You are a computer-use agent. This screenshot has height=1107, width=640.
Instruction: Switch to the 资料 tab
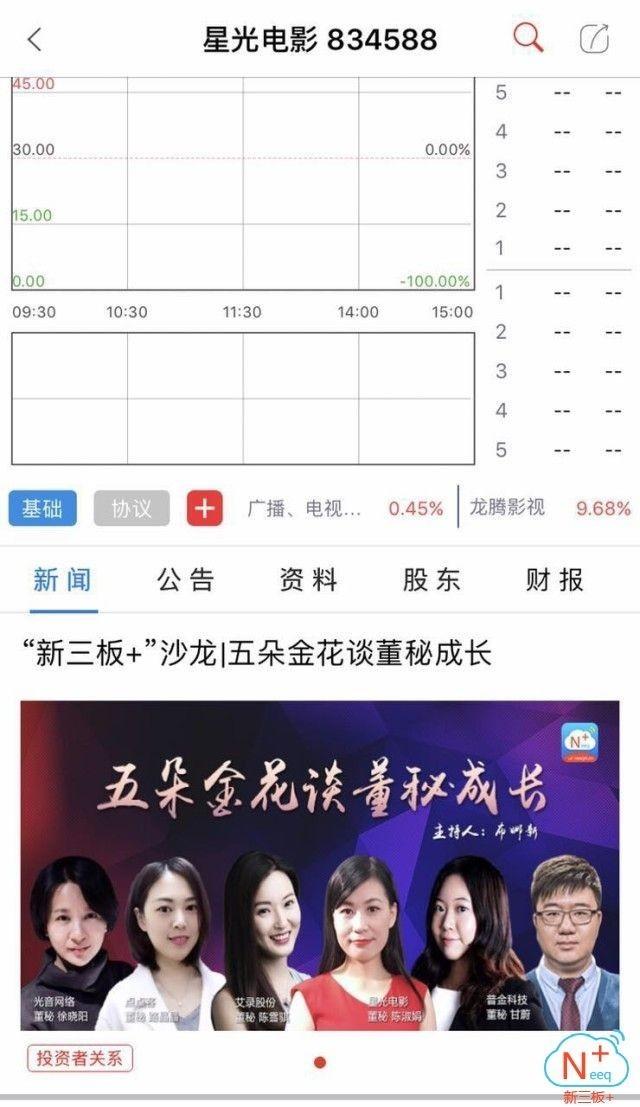tap(308, 580)
